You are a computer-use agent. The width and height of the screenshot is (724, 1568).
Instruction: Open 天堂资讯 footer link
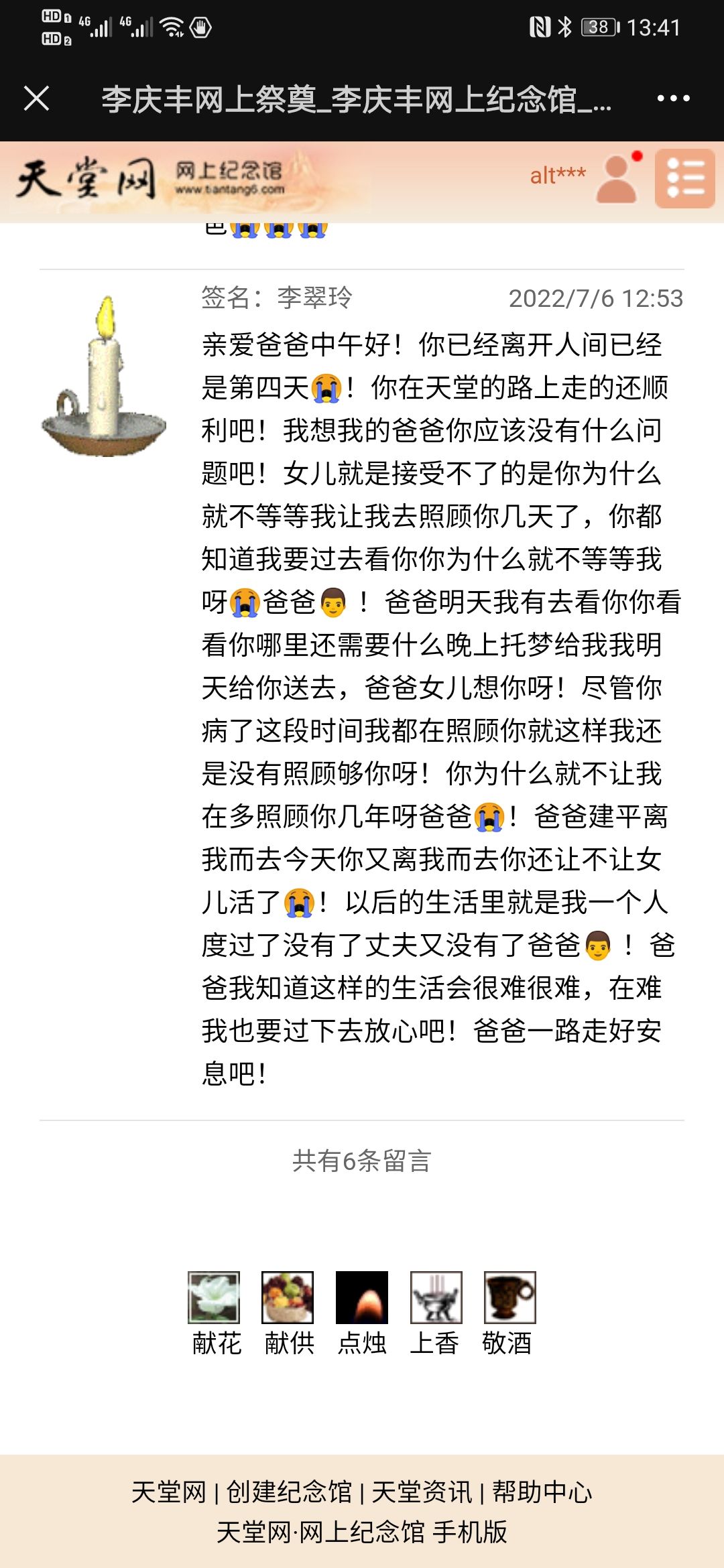pos(422,1492)
